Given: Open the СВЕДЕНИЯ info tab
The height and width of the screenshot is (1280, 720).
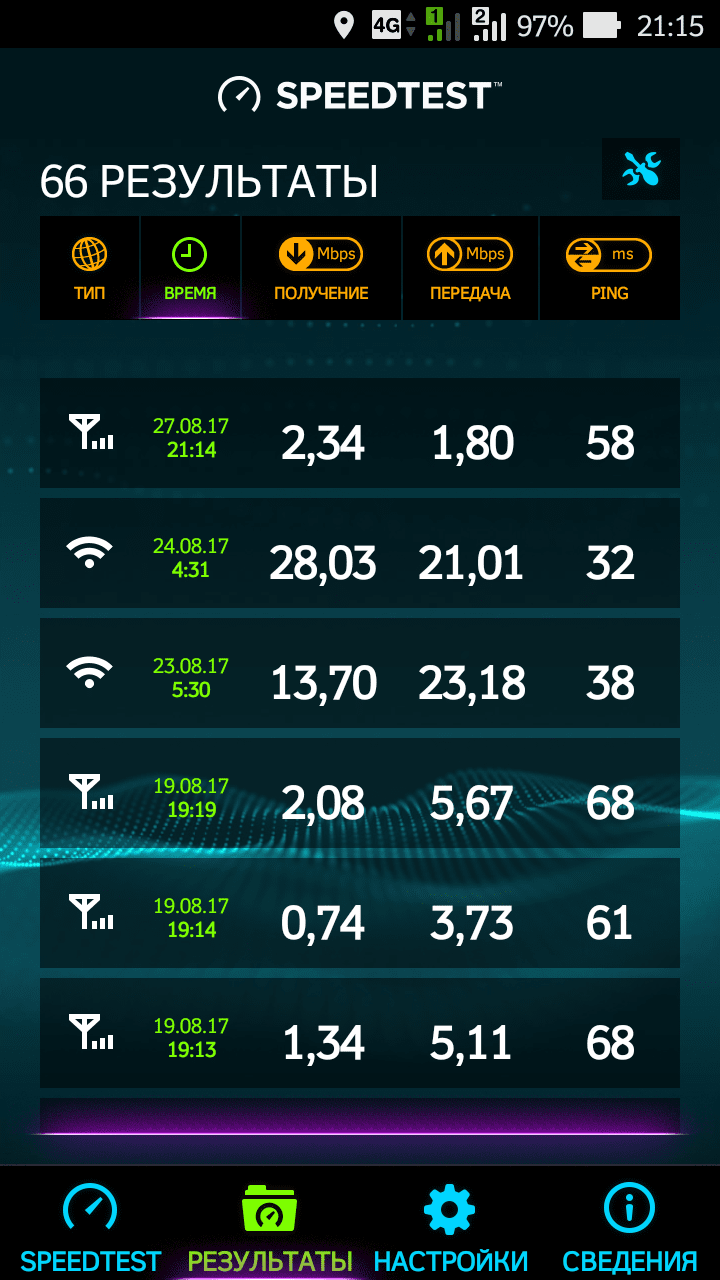Looking at the screenshot, I should pos(630,1226).
